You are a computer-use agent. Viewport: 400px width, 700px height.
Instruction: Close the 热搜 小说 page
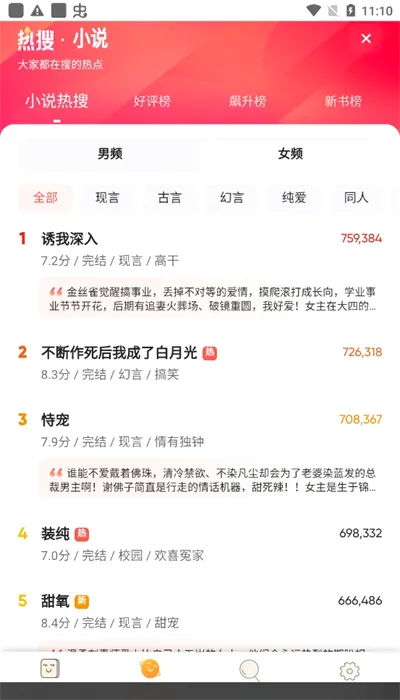pyautogui.click(x=366, y=39)
